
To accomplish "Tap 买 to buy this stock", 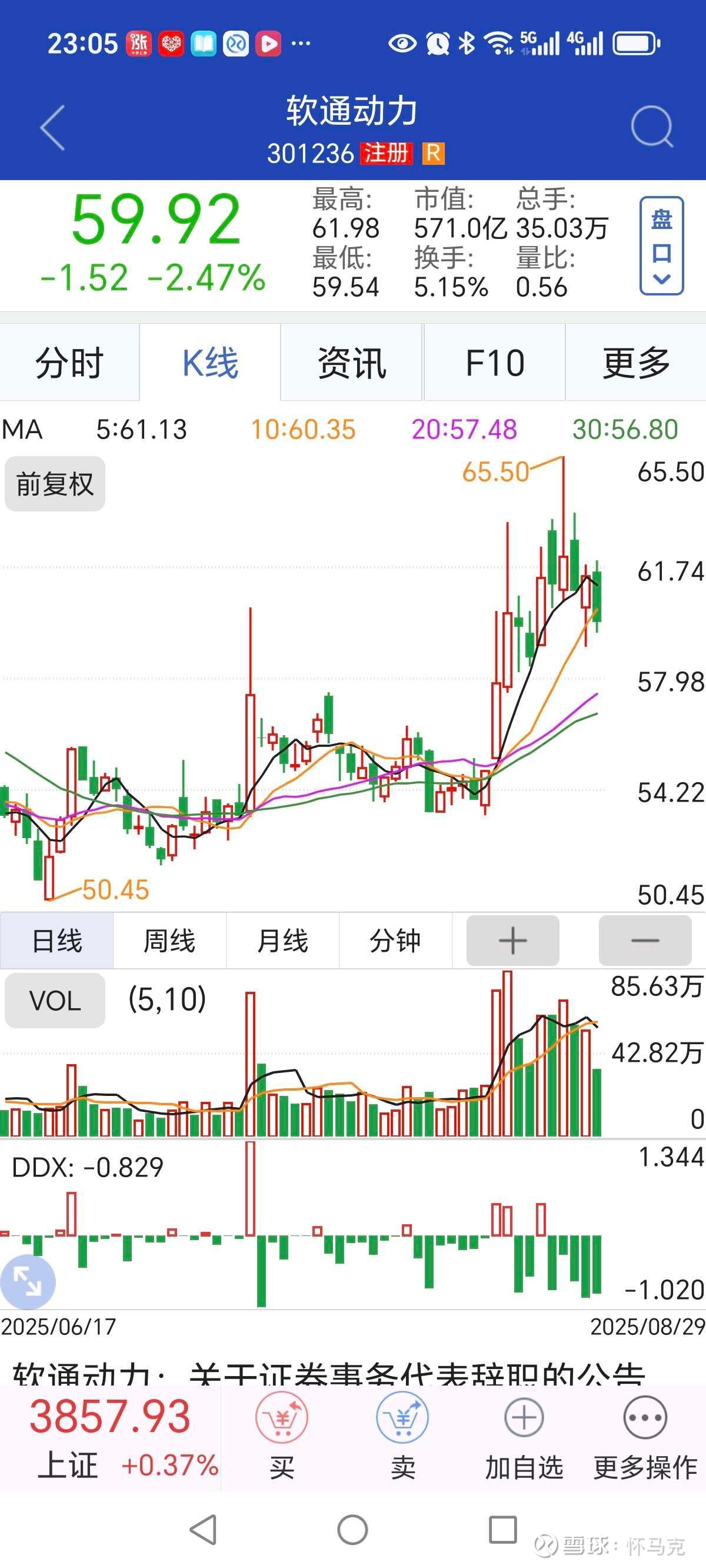I will [x=282, y=1437].
